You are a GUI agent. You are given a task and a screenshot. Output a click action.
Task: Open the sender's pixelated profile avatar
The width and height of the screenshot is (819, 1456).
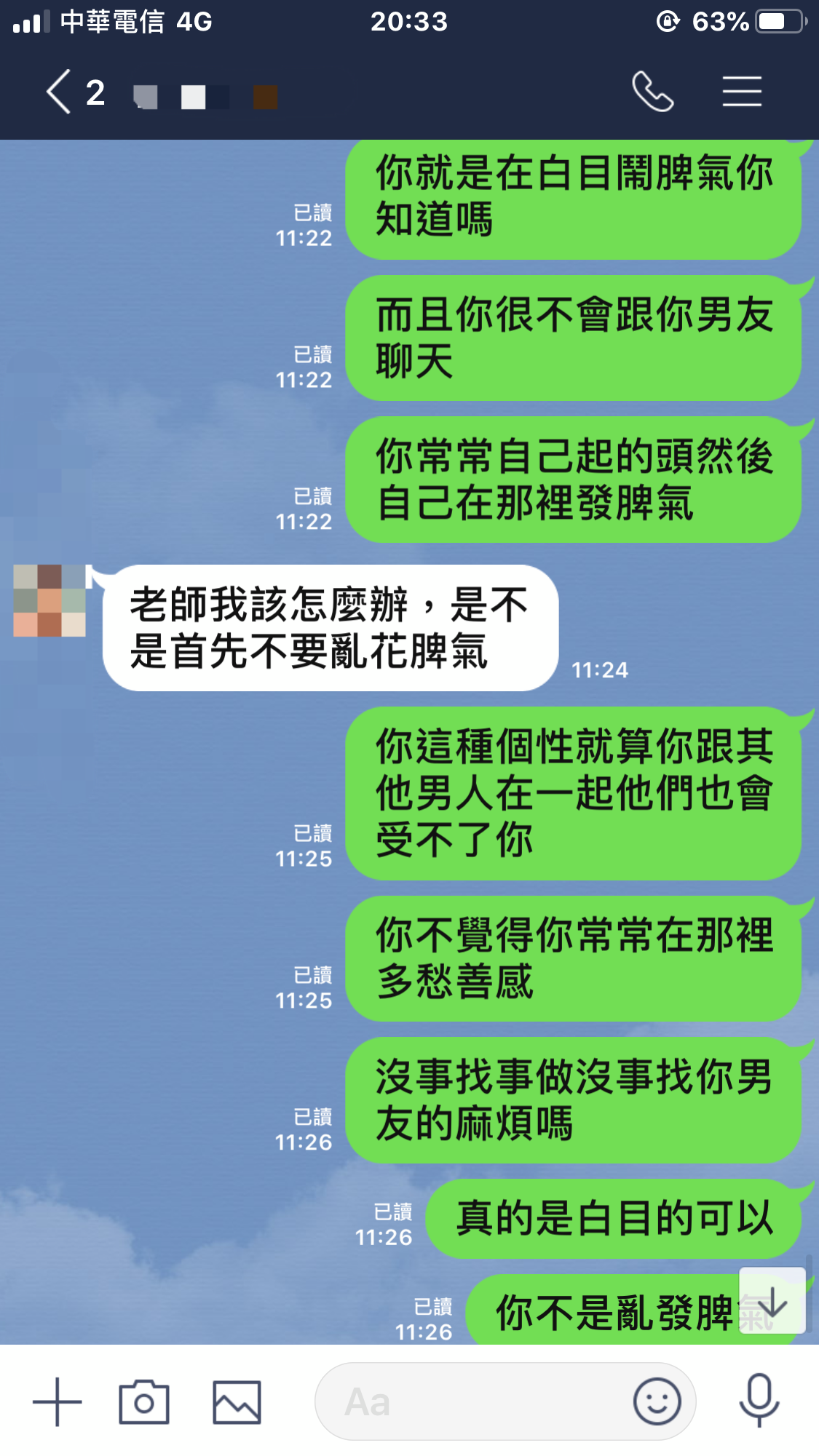coord(50,601)
